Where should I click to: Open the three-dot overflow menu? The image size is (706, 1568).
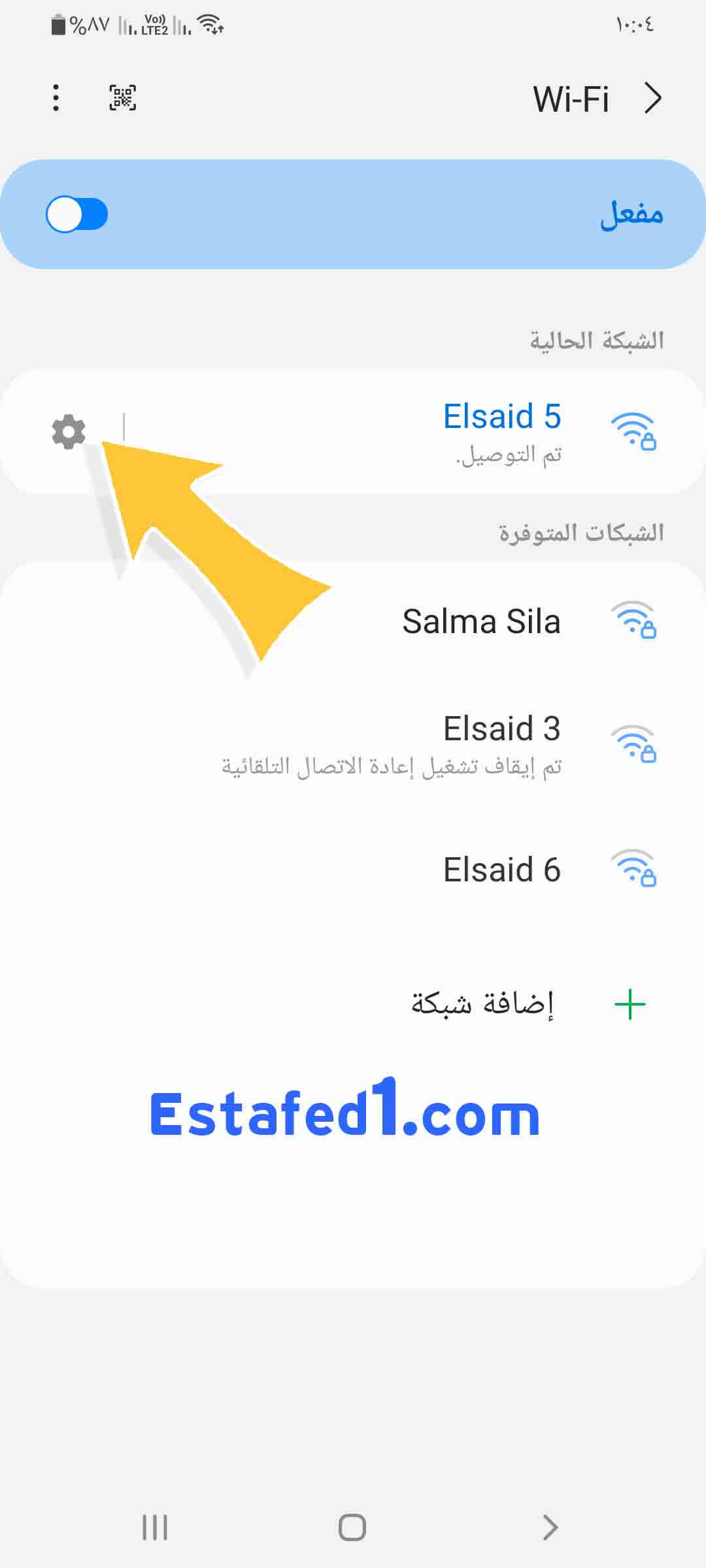56,98
